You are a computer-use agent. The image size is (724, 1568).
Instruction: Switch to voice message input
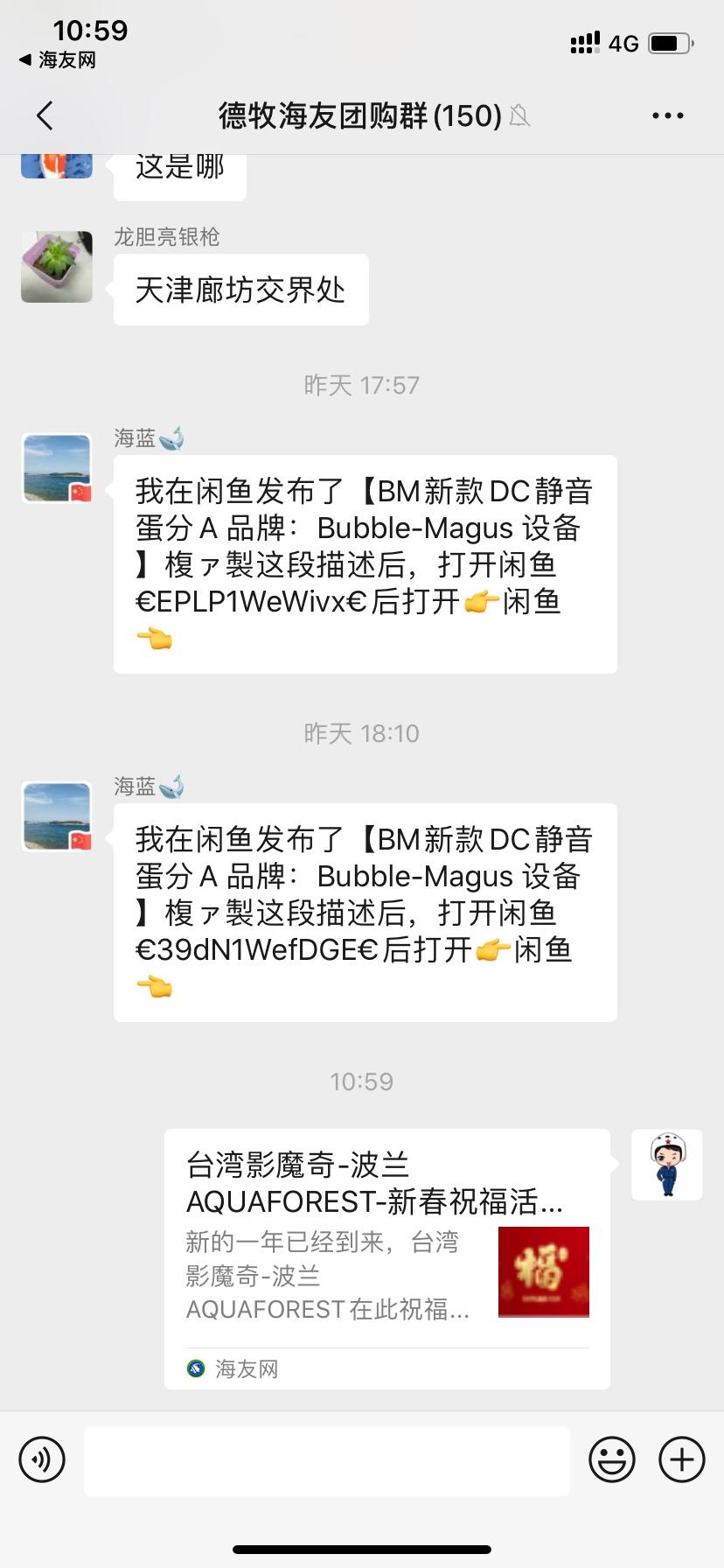(42, 1459)
